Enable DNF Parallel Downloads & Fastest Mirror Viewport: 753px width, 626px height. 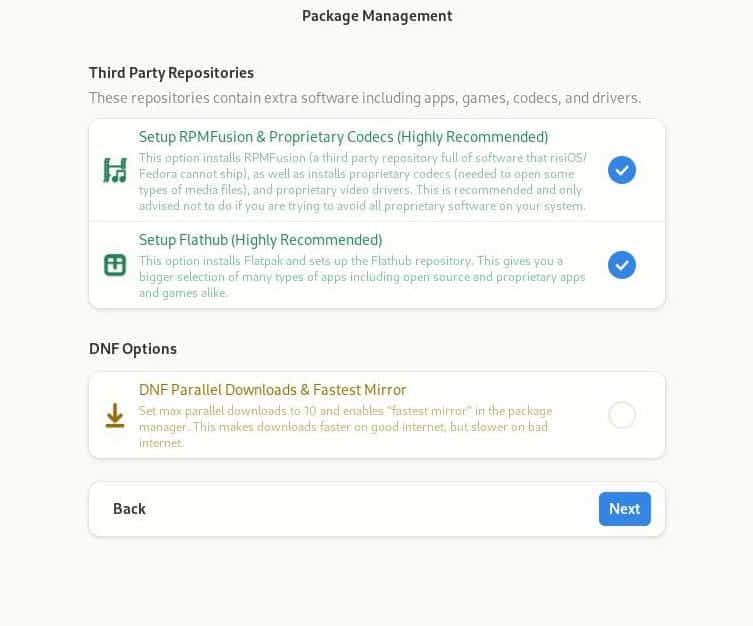pyautogui.click(x=621, y=415)
